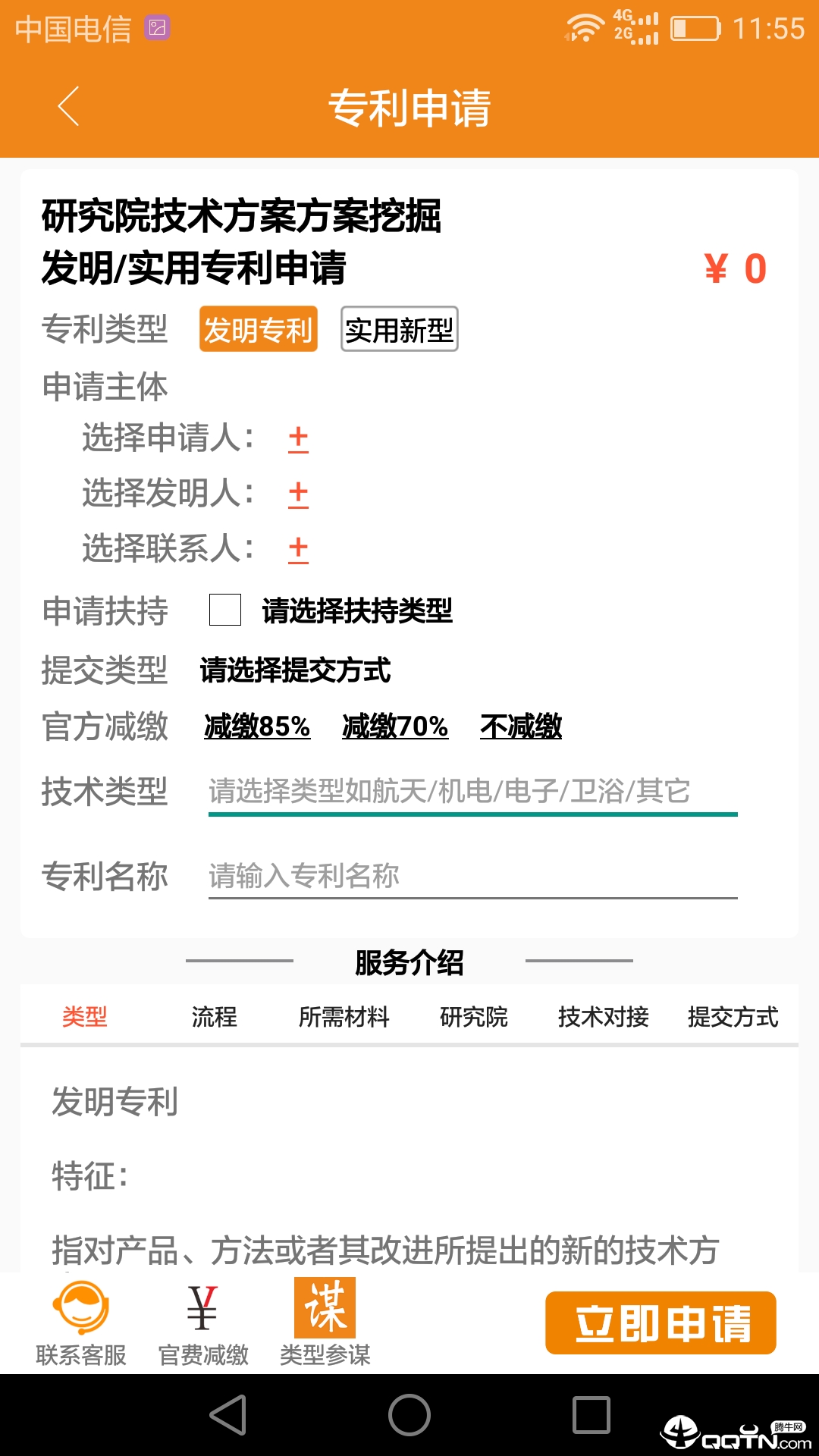Image resolution: width=819 pixels, height=1456 pixels.
Task: Open the 所需材料 tab
Action: pyautogui.click(x=345, y=1017)
